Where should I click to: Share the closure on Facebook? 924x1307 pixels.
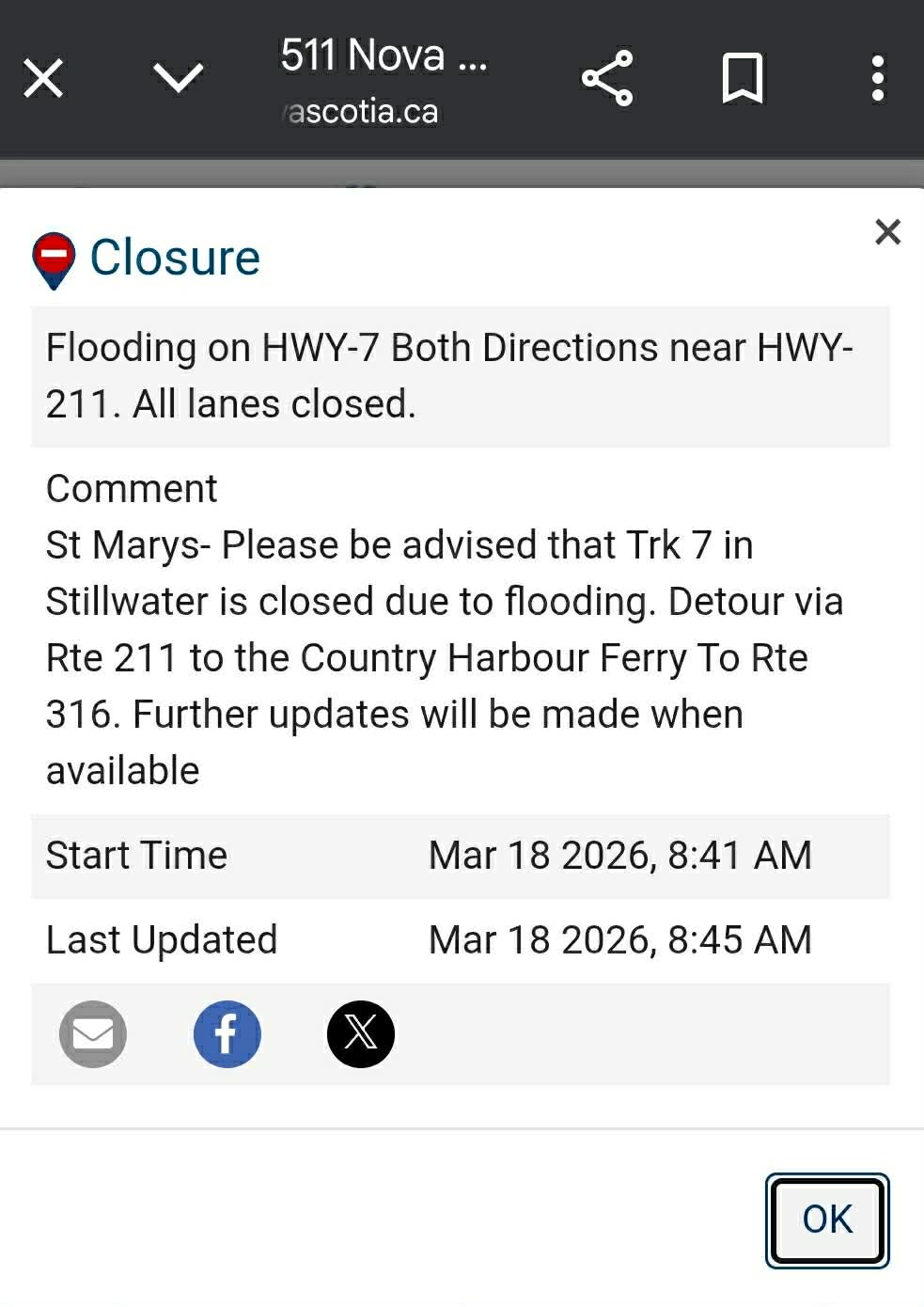(227, 1034)
